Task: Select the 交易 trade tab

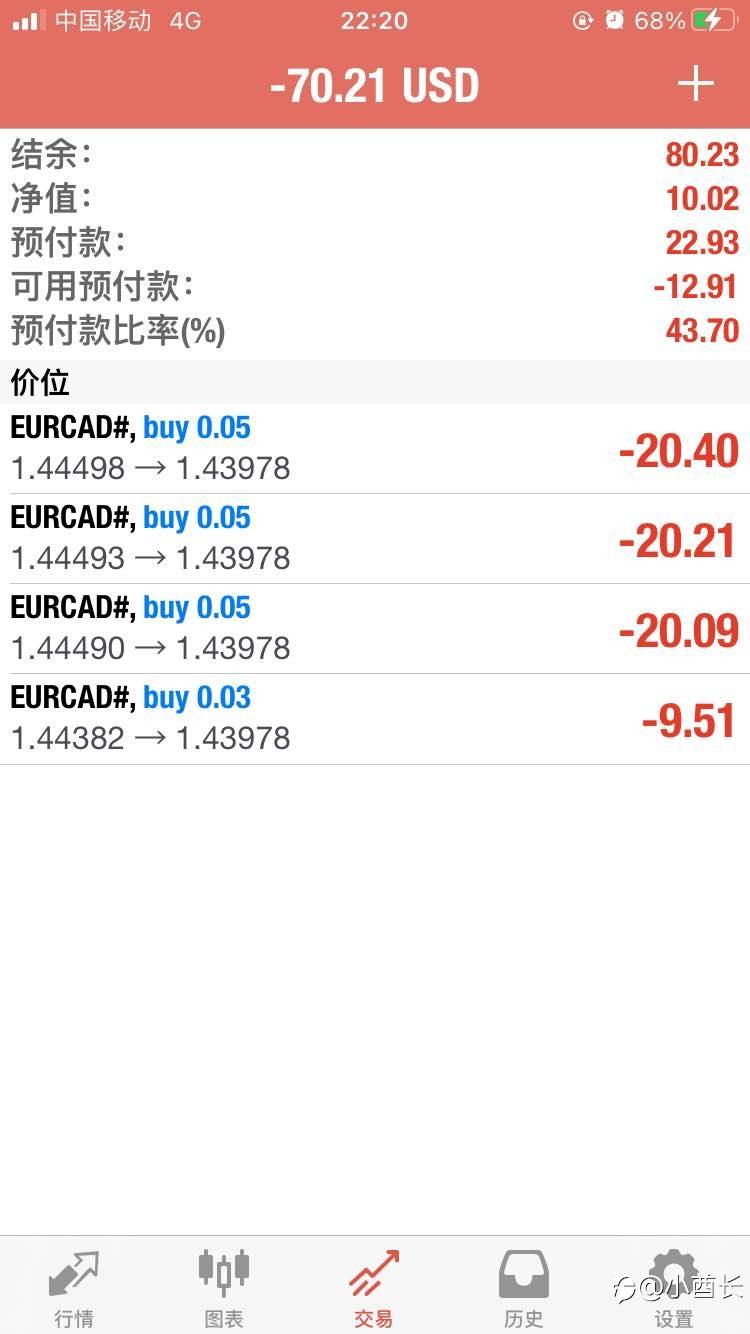Action: (374, 1287)
